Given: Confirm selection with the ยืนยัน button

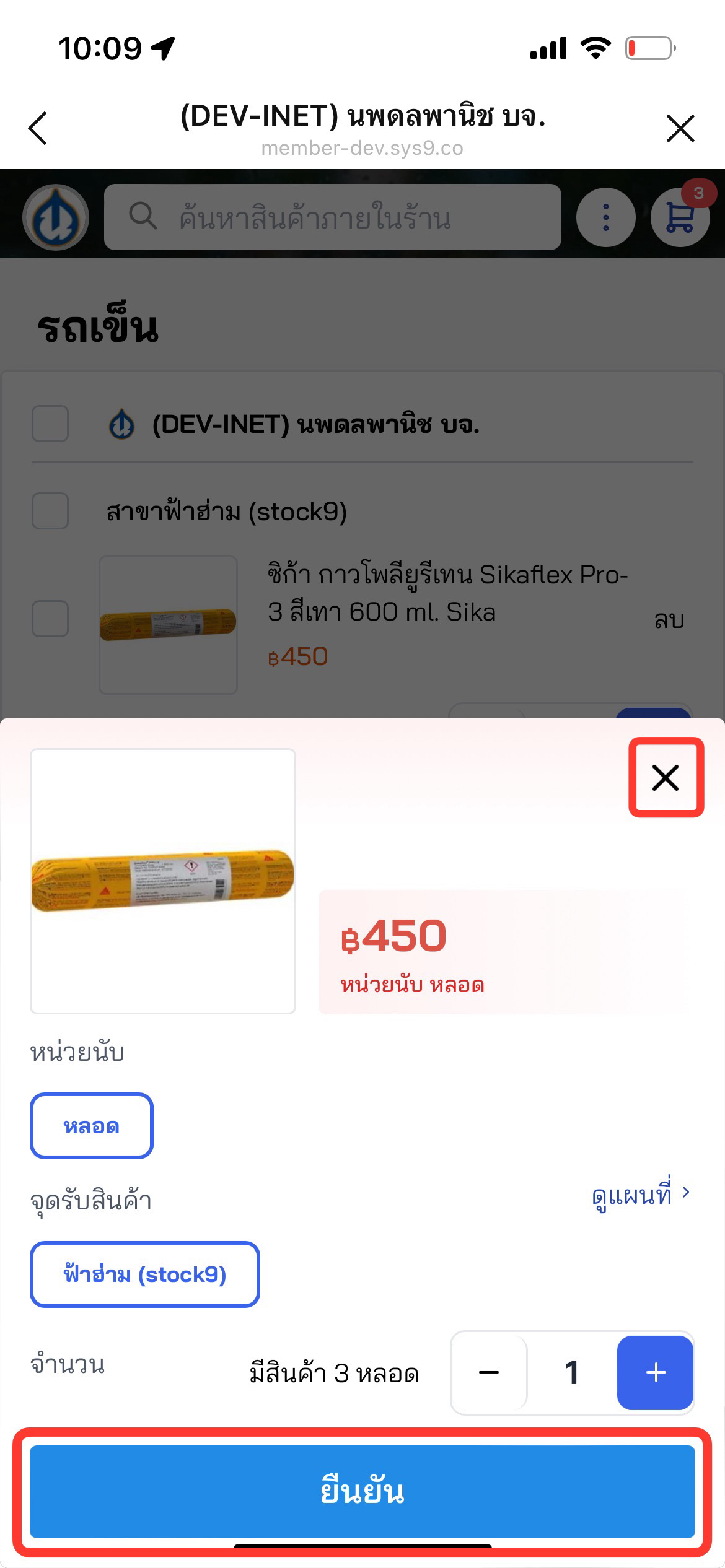Looking at the screenshot, I should [362, 1491].
